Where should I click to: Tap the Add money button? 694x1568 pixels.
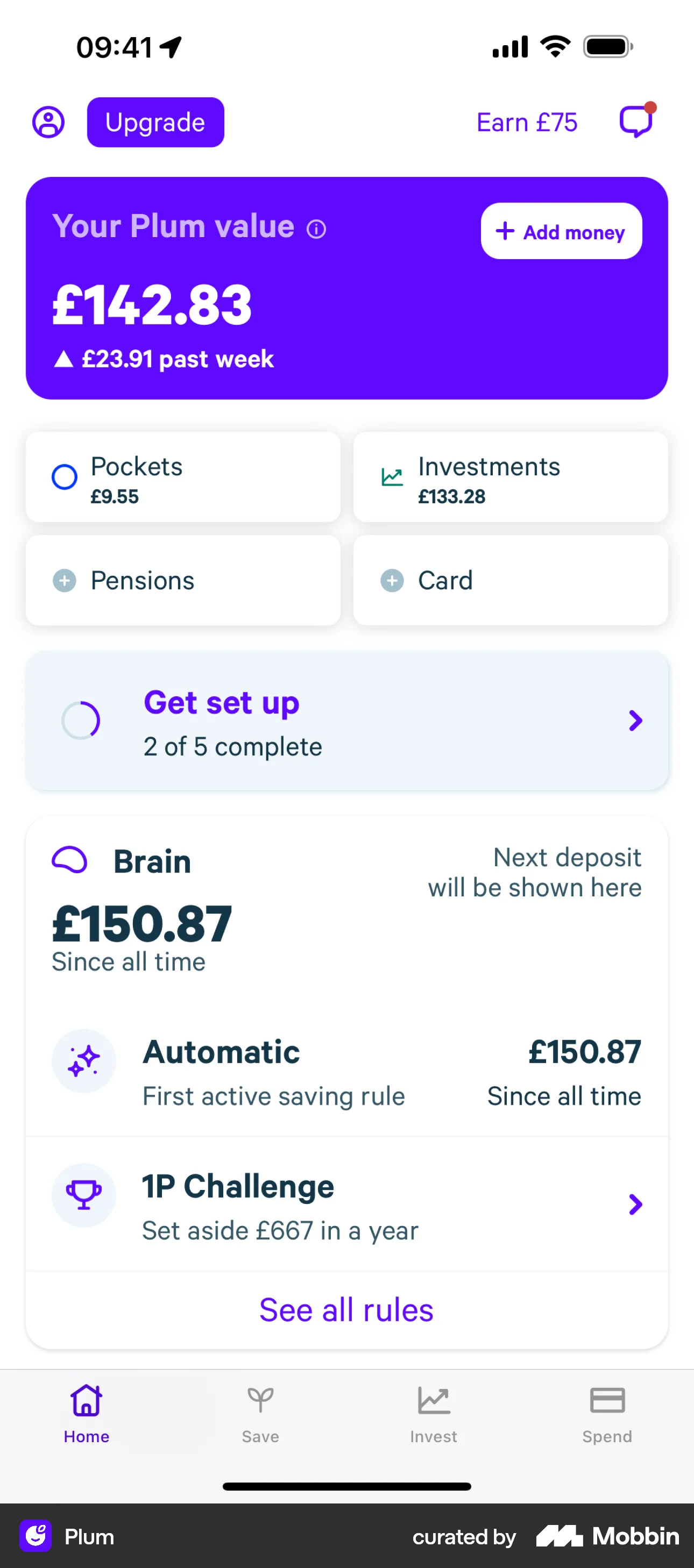click(x=561, y=231)
